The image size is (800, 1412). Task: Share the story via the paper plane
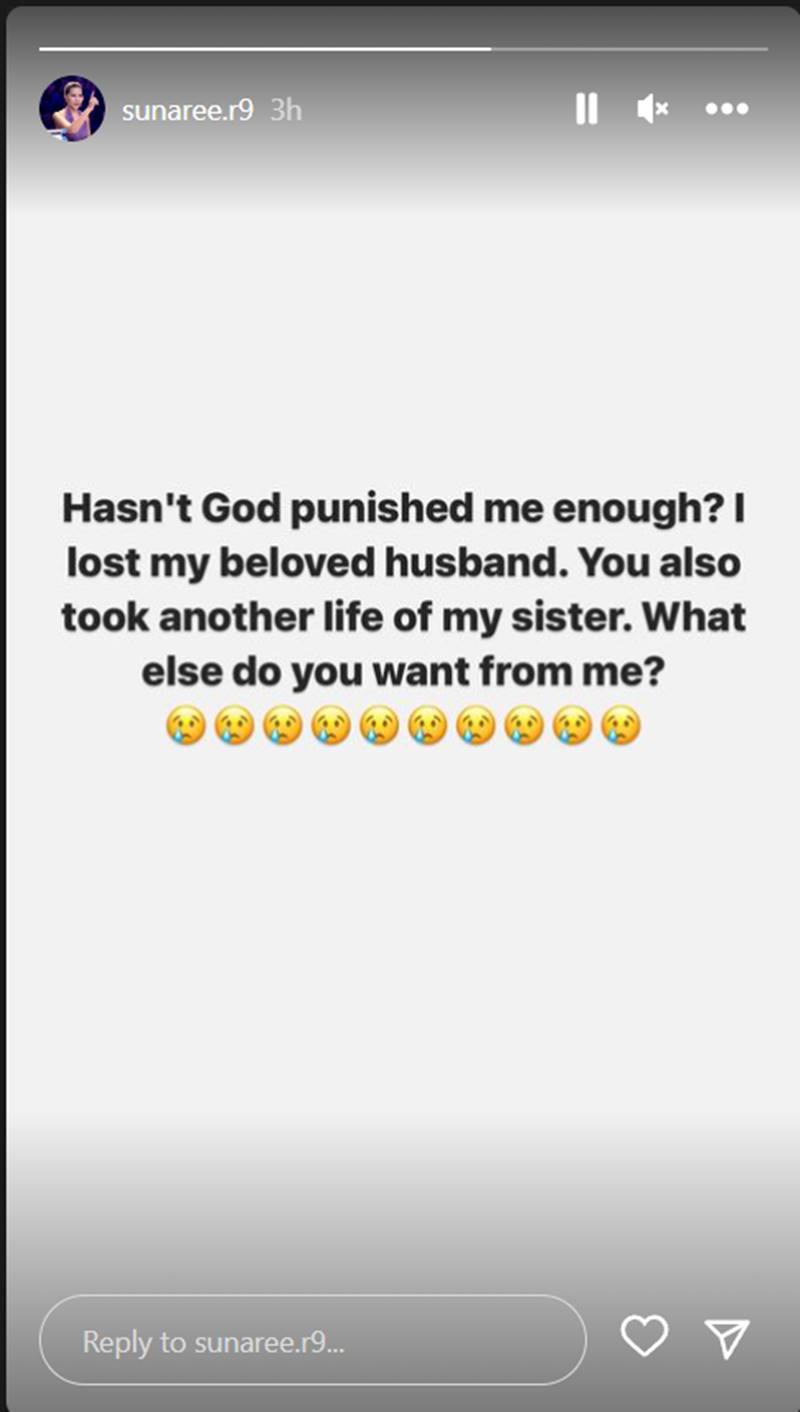pos(726,1338)
